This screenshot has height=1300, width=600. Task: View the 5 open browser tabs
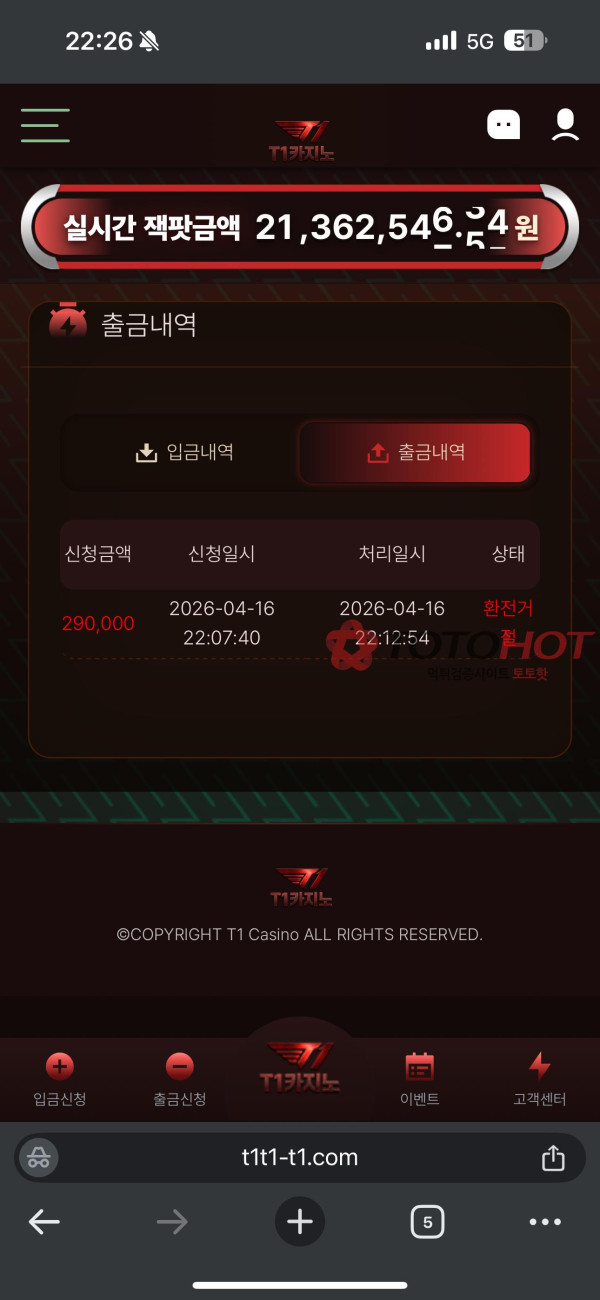click(427, 1221)
